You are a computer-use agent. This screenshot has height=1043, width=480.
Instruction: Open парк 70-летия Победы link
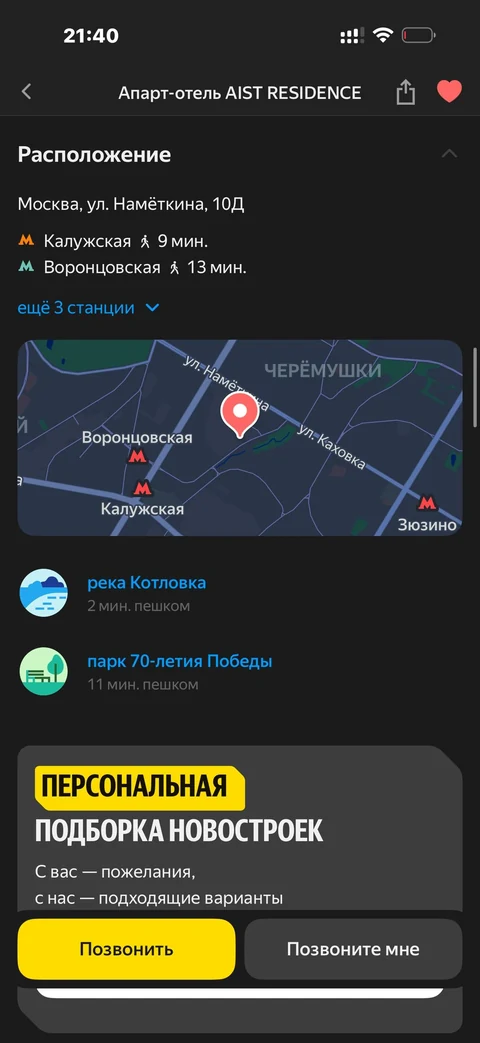pyautogui.click(x=180, y=662)
